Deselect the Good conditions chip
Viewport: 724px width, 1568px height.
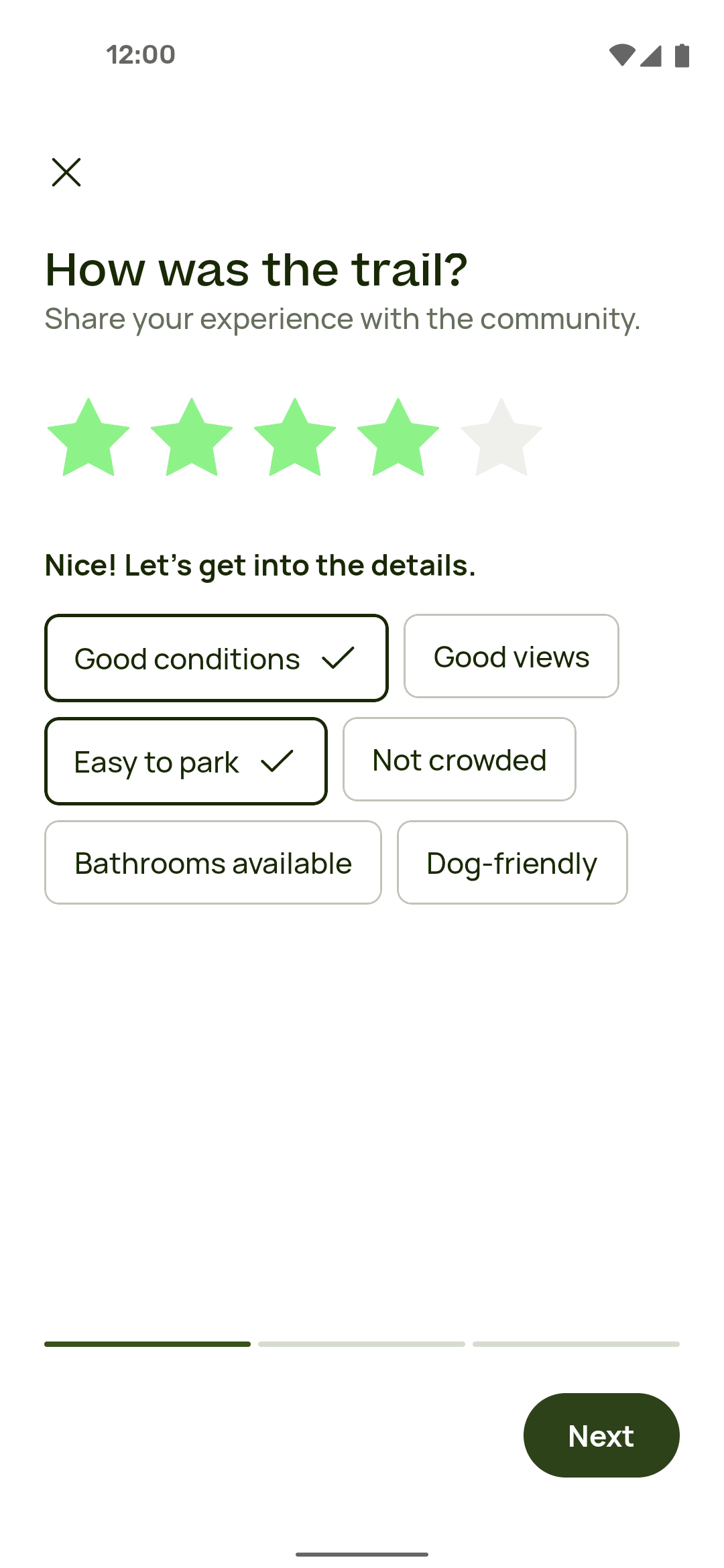click(x=216, y=658)
